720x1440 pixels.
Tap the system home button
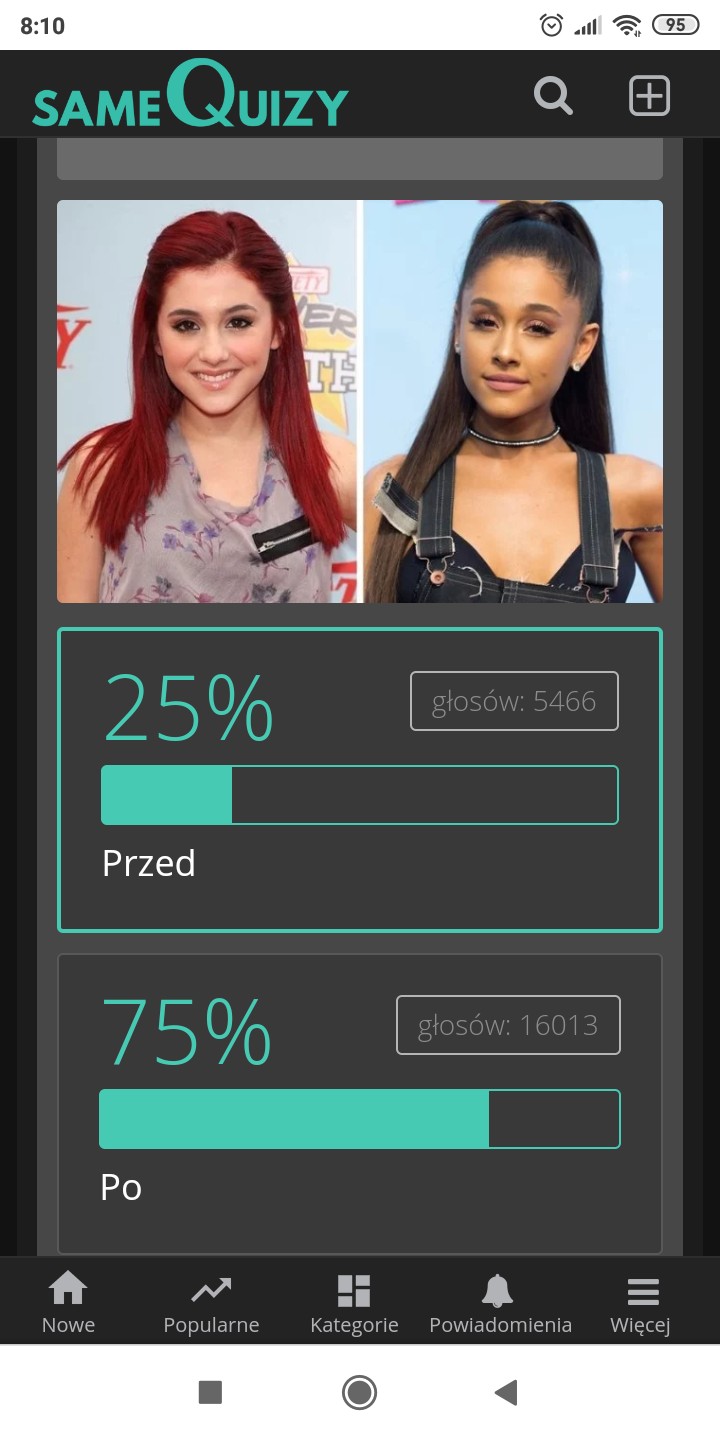[x=359, y=1392]
